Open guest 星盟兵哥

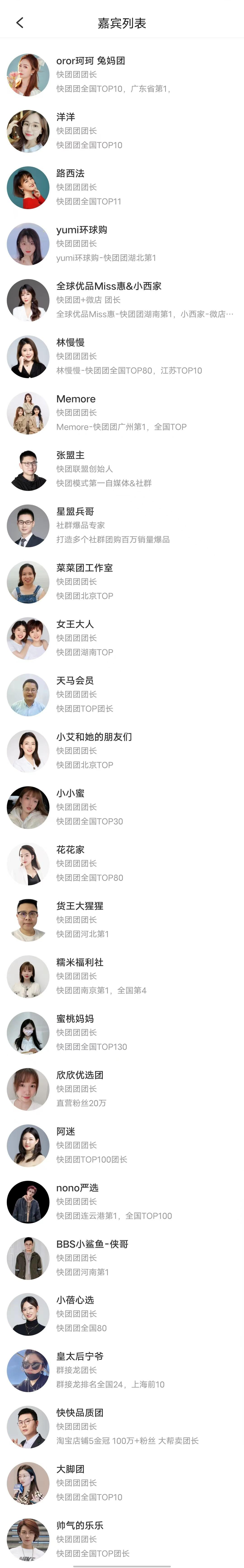click(121, 525)
